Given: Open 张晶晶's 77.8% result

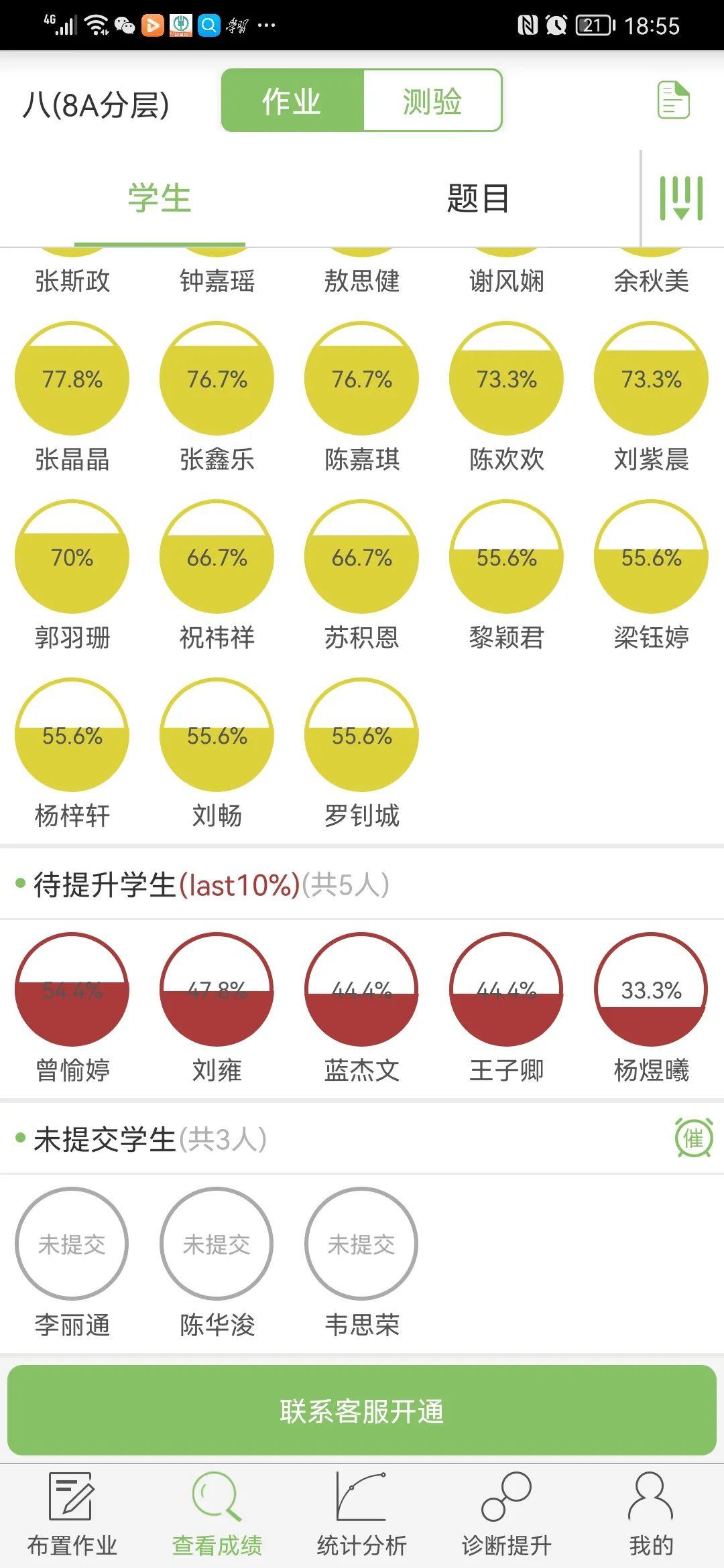Looking at the screenshot, I should pos(72,379).
